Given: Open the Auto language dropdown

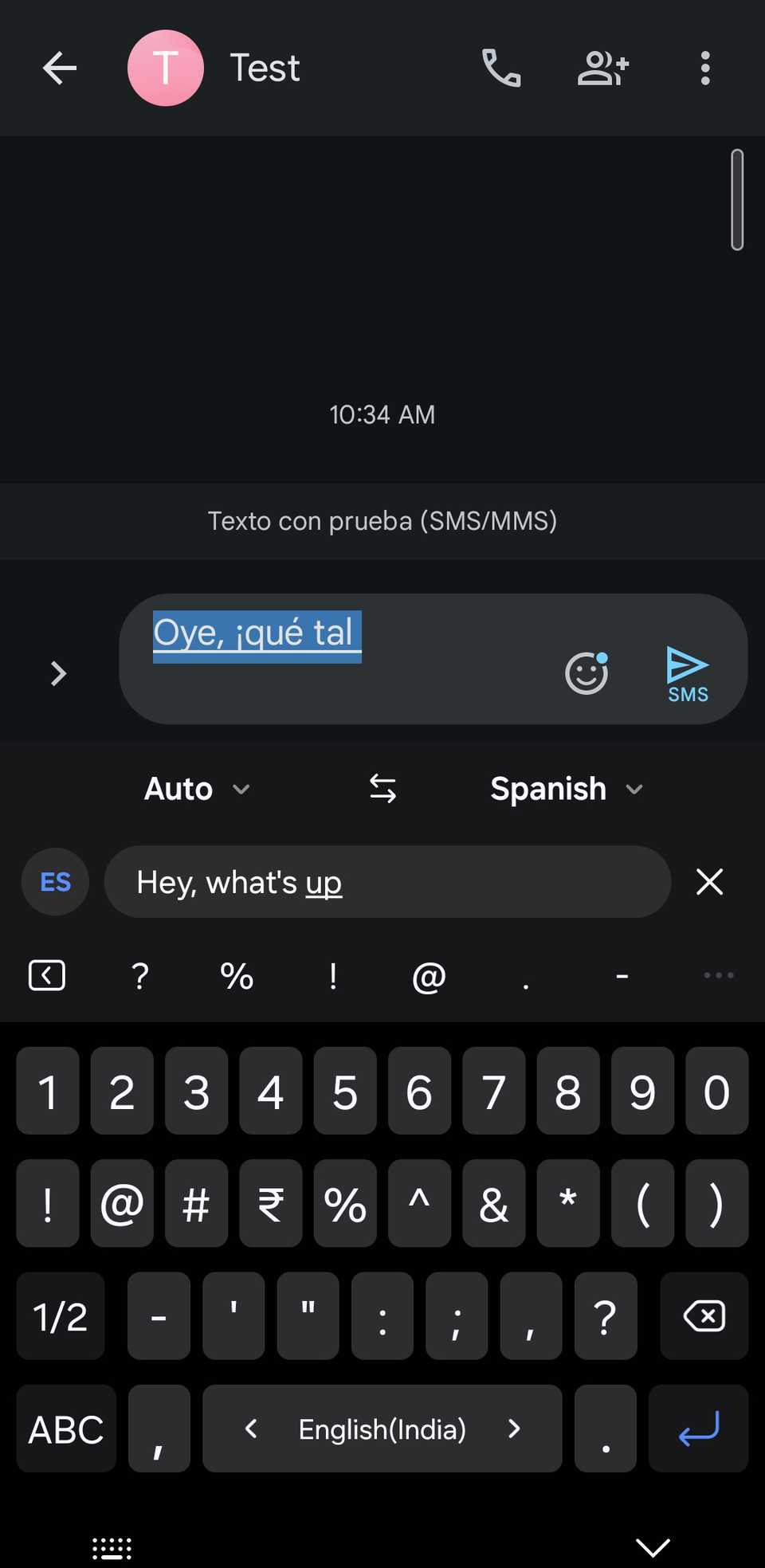Looking at the screenshot, I should (x=196, y=789).
